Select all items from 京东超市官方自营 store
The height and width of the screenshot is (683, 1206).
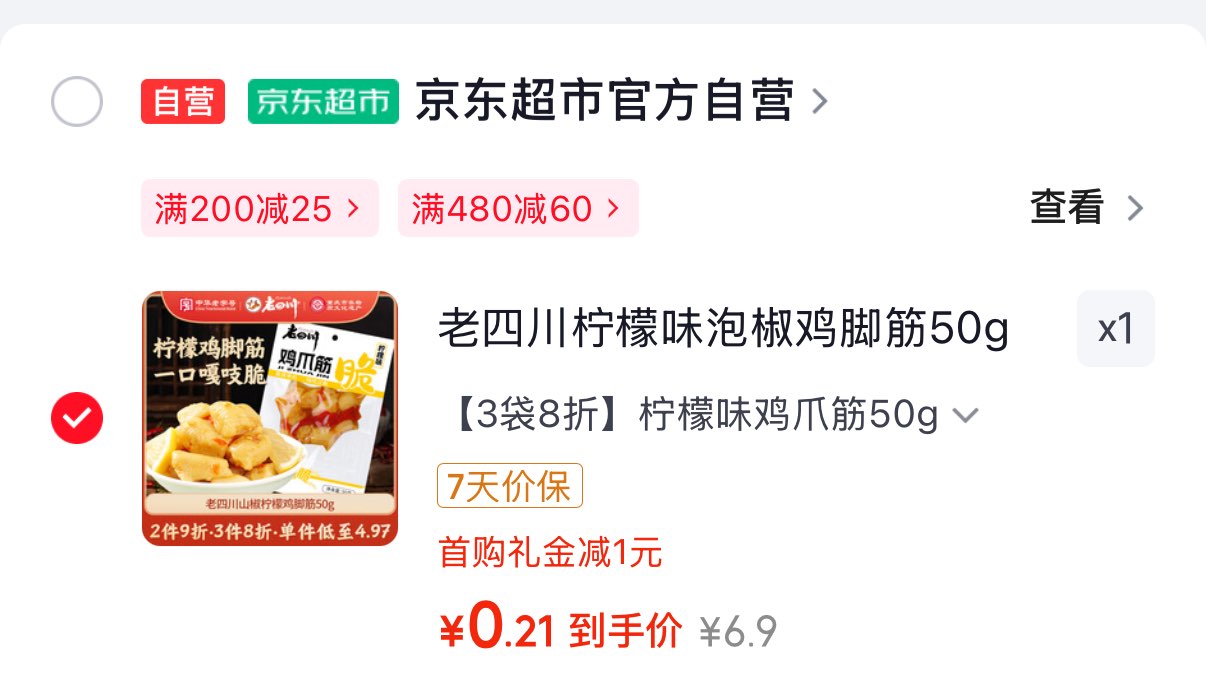tap(77, 101)
